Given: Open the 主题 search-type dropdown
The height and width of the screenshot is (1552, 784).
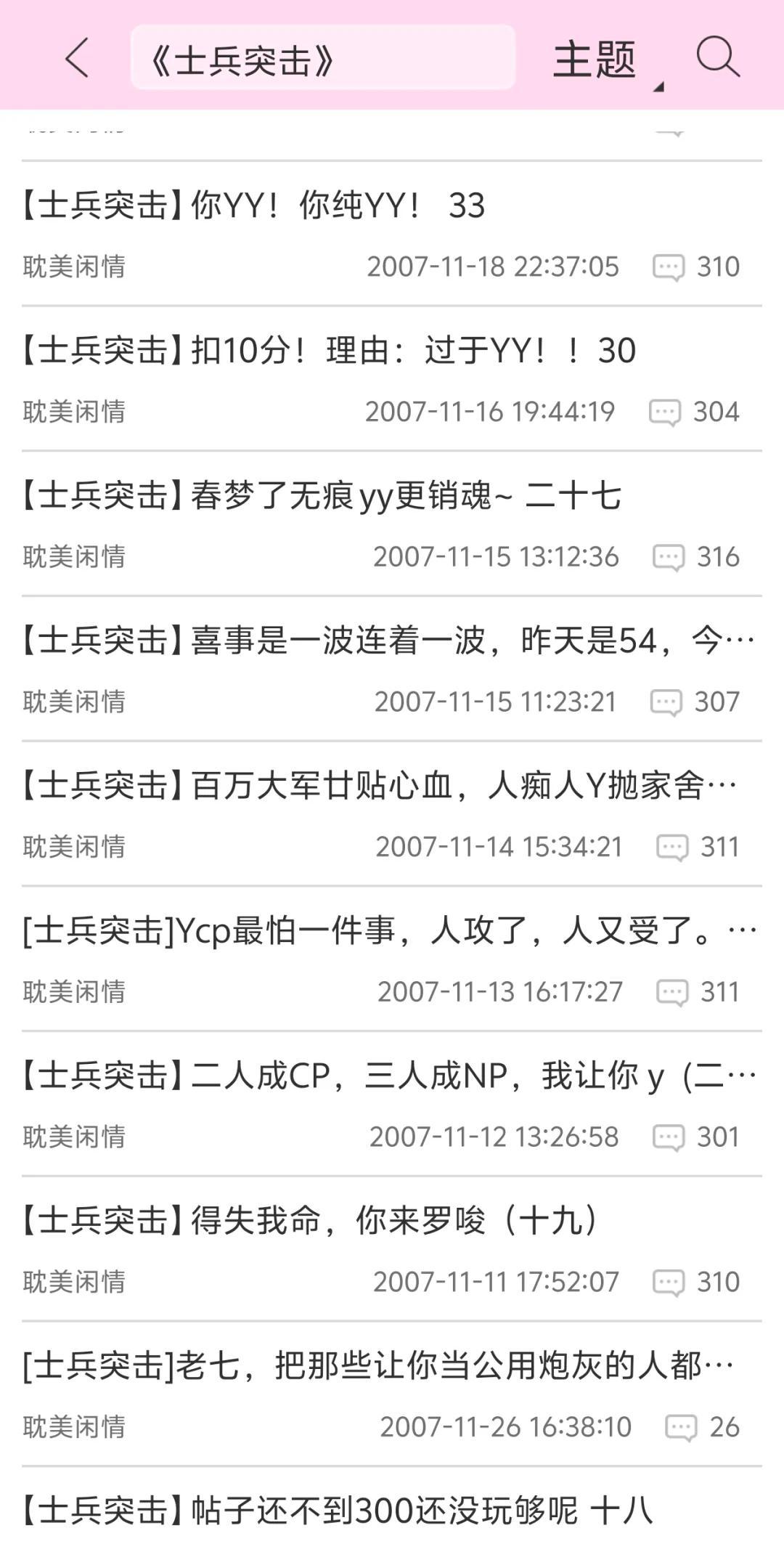Looking at the screenshot, I should coord(605,60).
